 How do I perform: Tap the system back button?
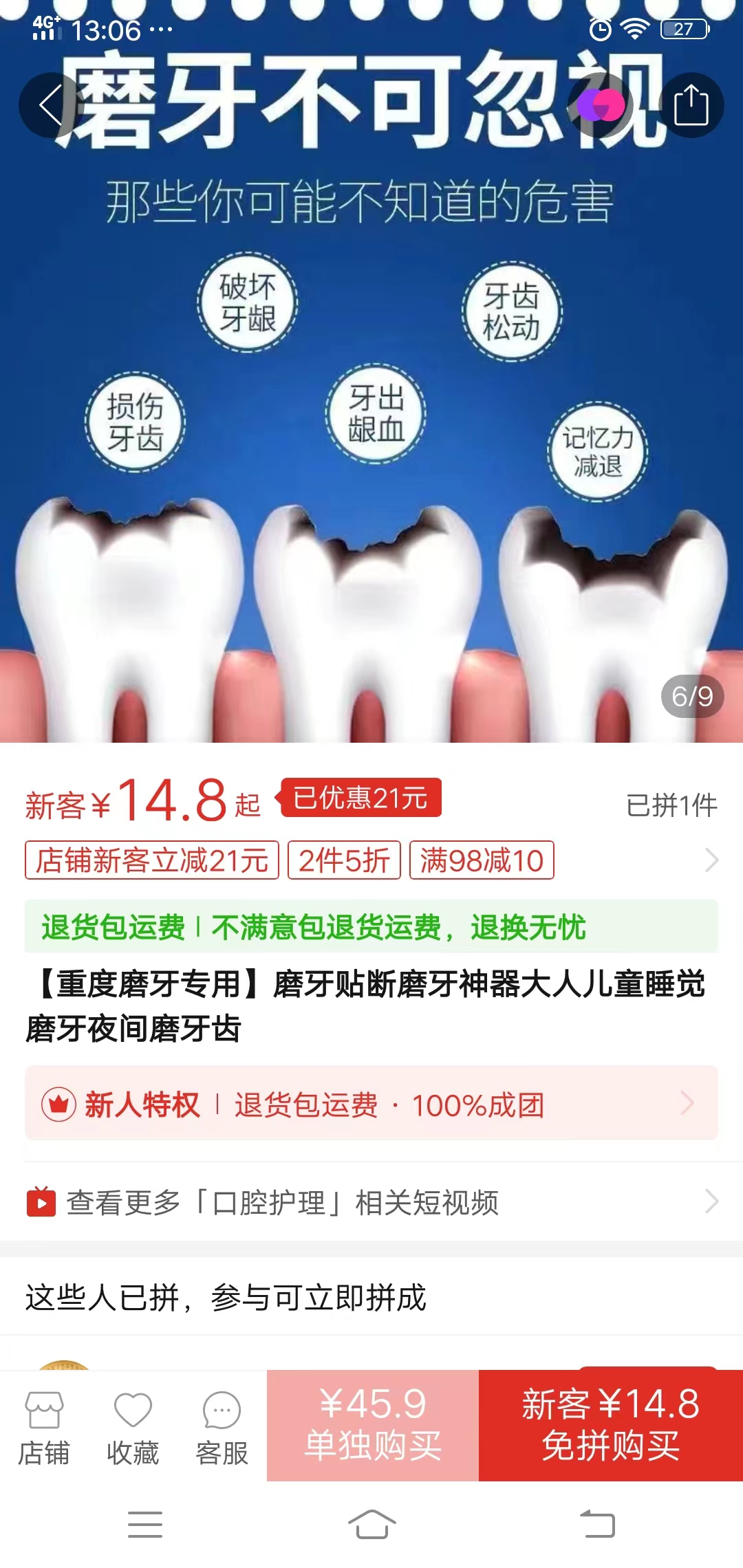click(x=597, y=1524)
